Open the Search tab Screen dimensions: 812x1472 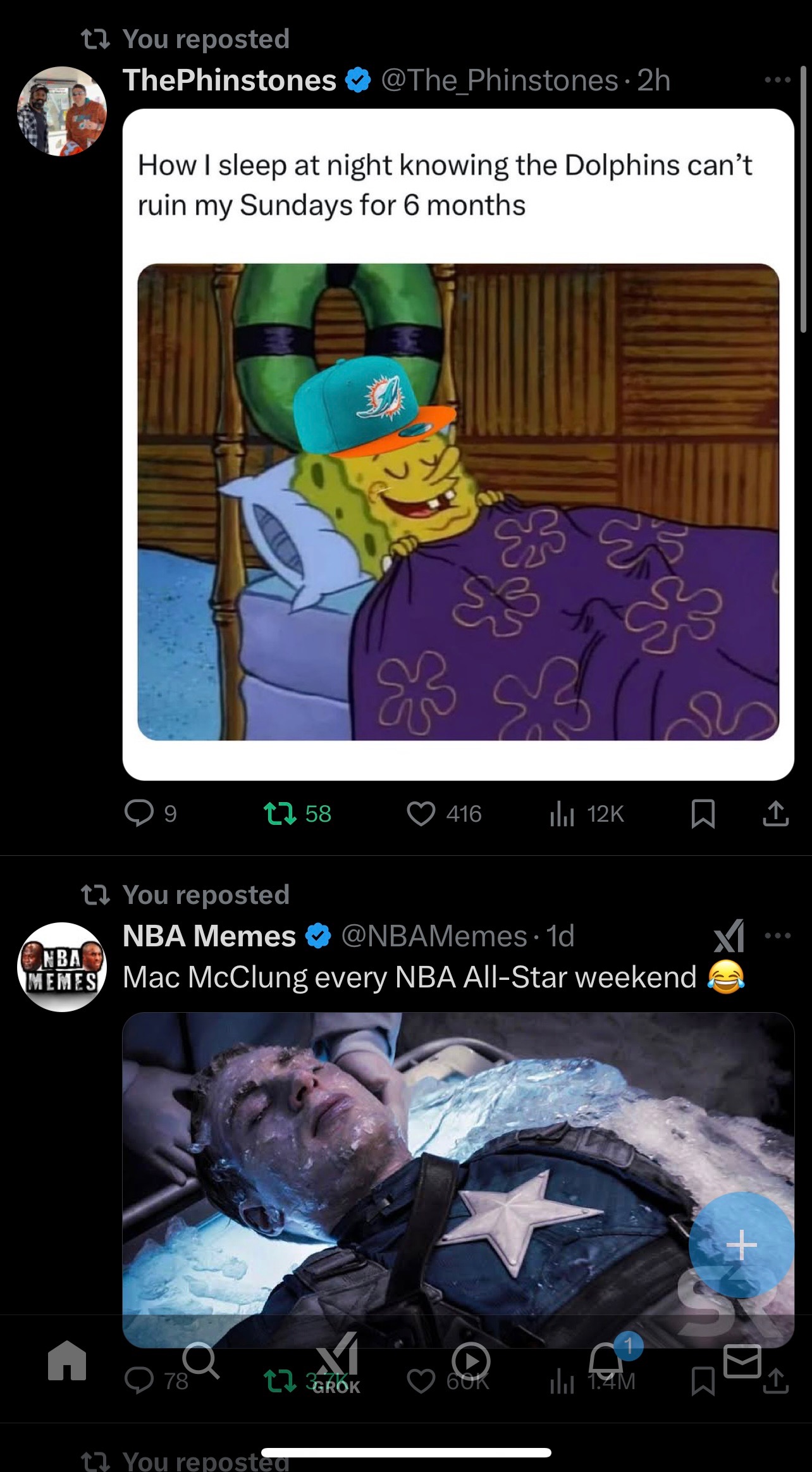(x=200, y=1360)
